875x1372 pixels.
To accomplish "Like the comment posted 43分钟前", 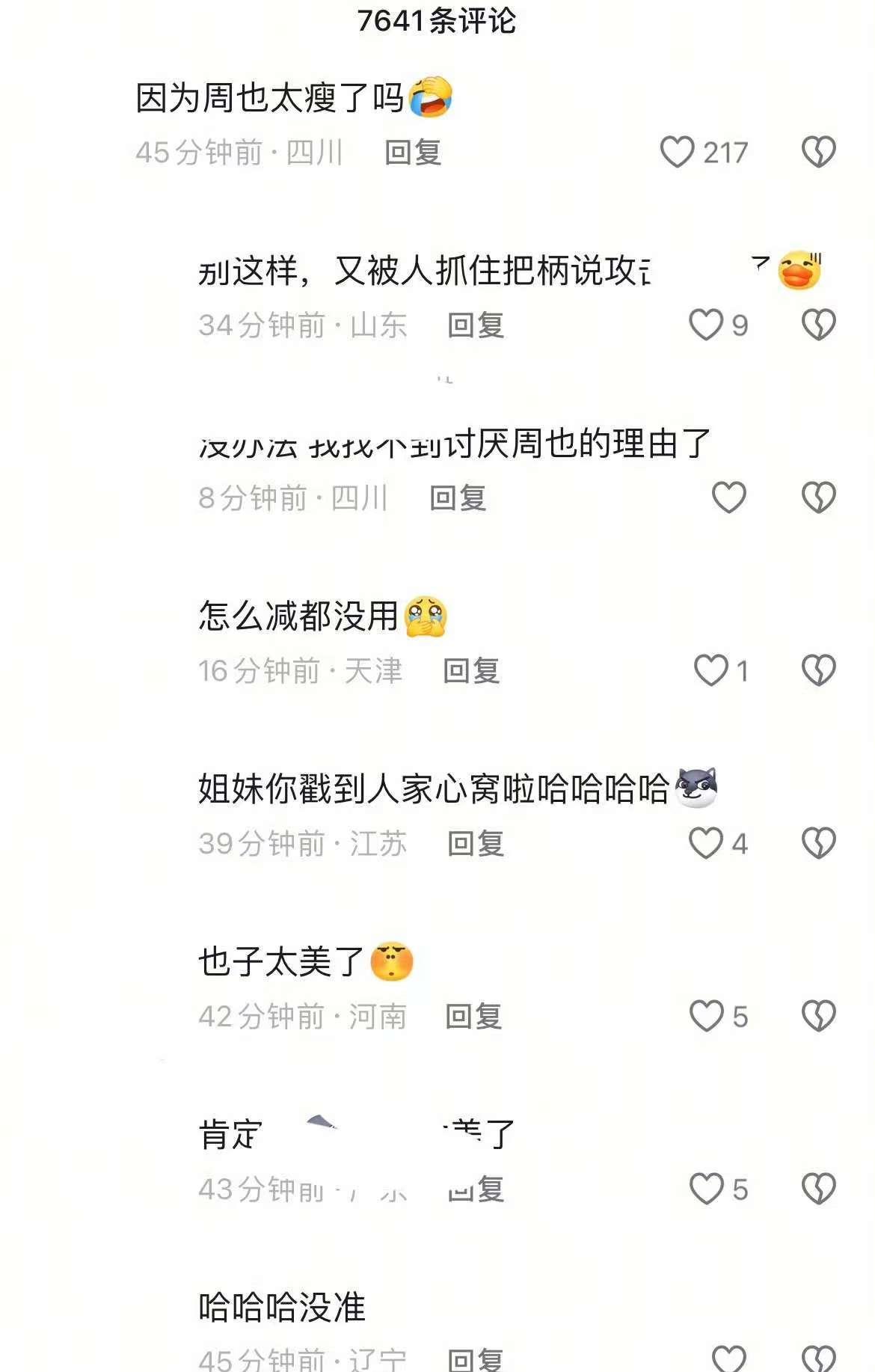I will [x=705, y=1189].
